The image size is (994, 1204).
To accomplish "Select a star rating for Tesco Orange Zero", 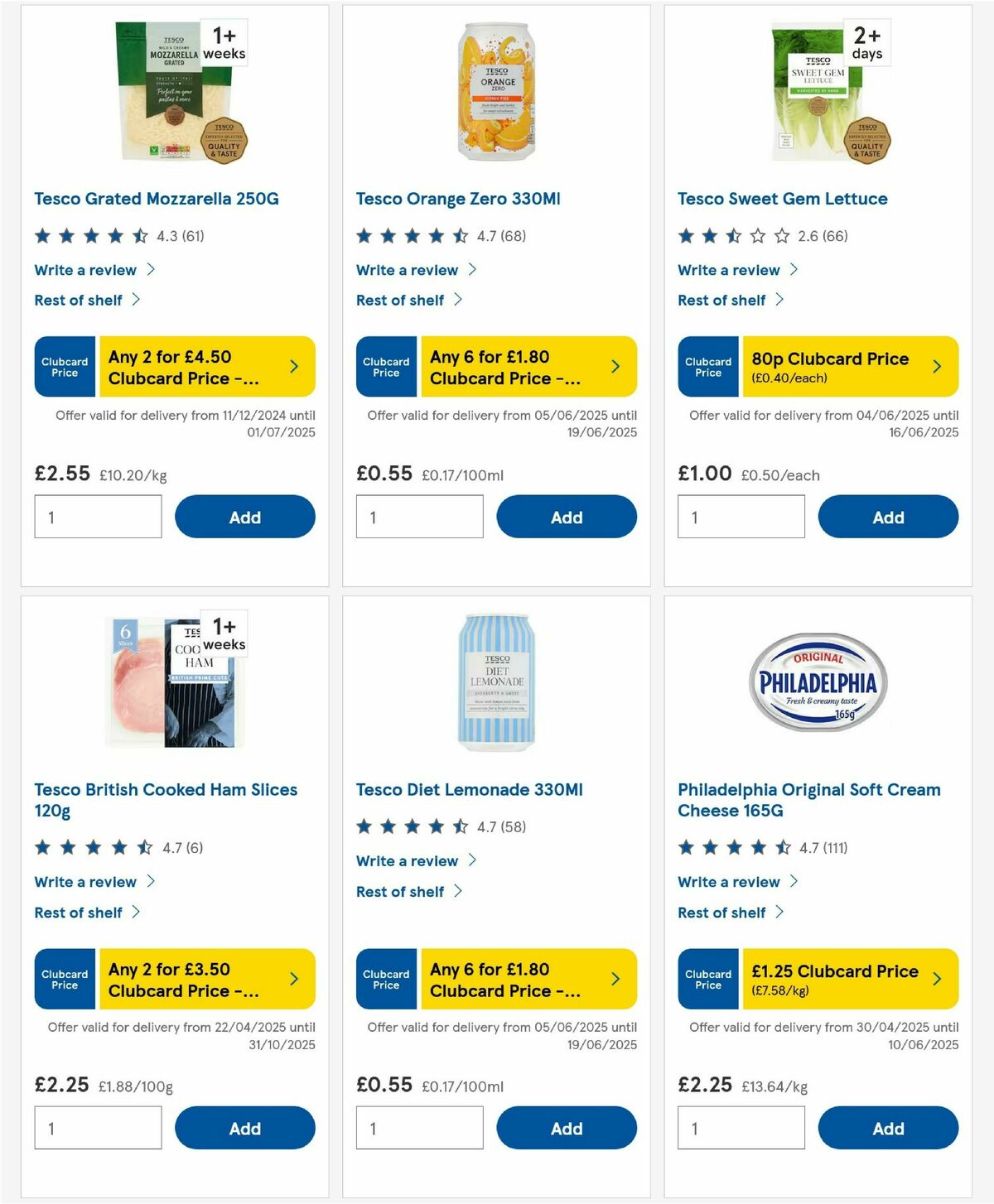I will pyautogui.click(x=410, y=235).
